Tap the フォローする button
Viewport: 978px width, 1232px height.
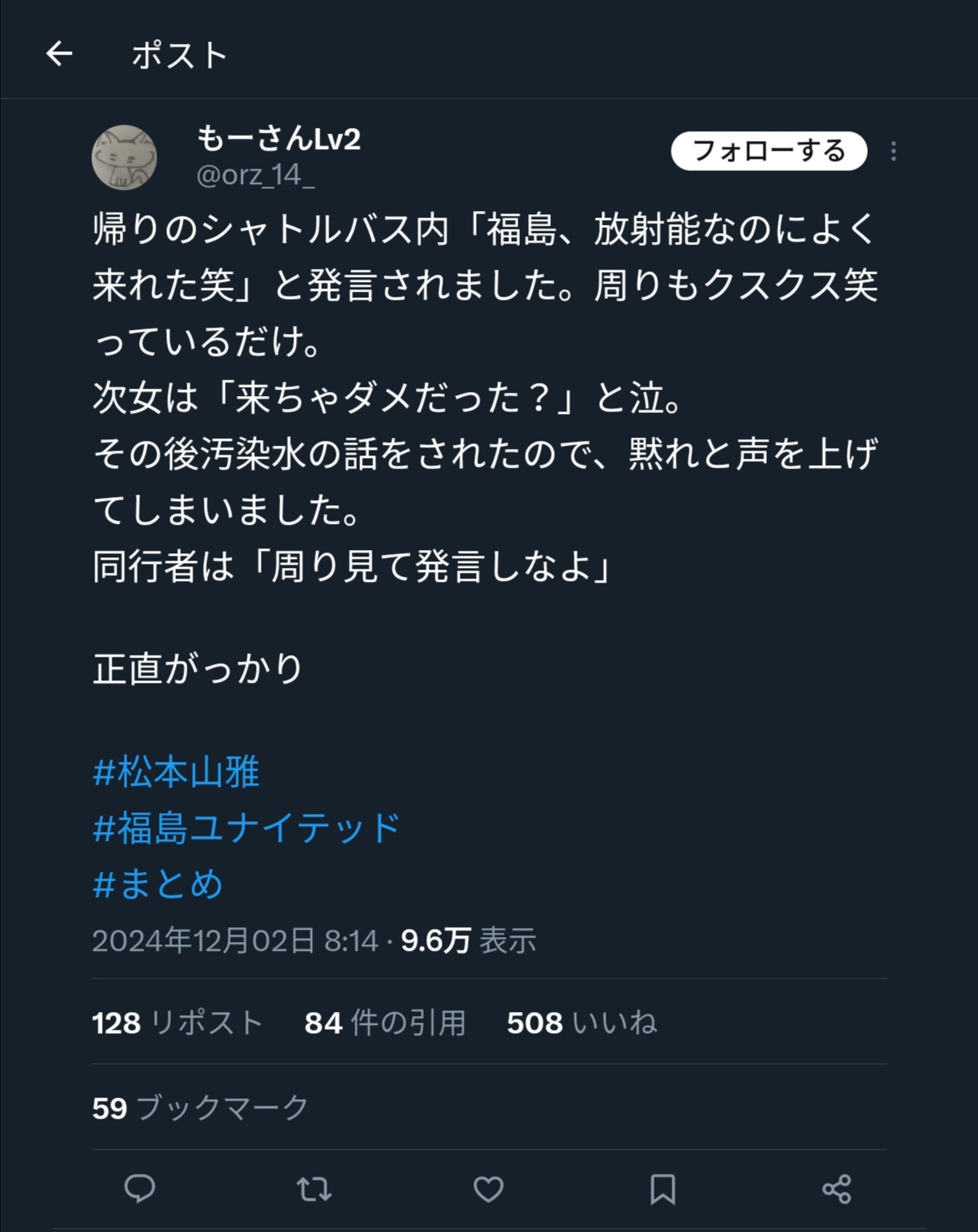click(x=769, y=151)
